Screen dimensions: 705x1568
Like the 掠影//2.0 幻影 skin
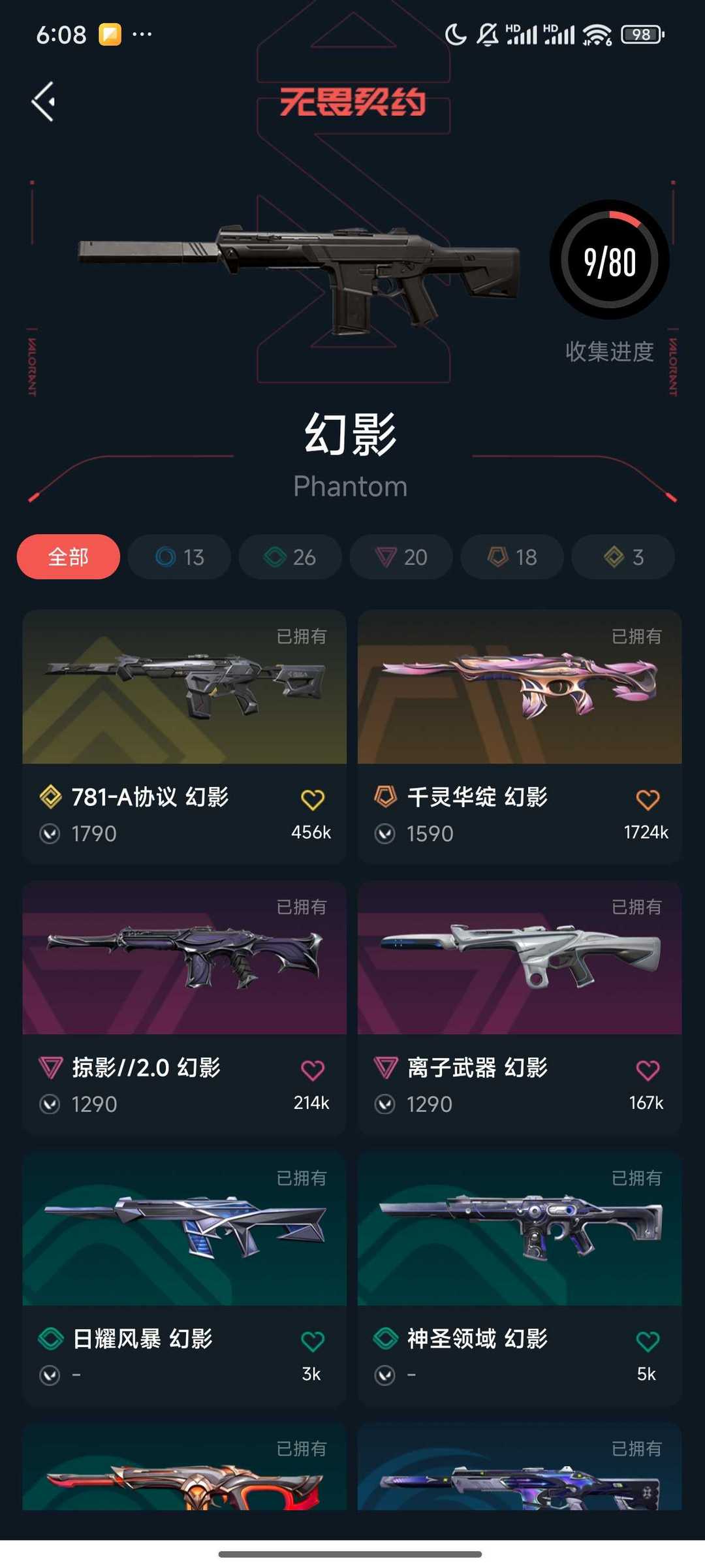[x=313, y=1070]
